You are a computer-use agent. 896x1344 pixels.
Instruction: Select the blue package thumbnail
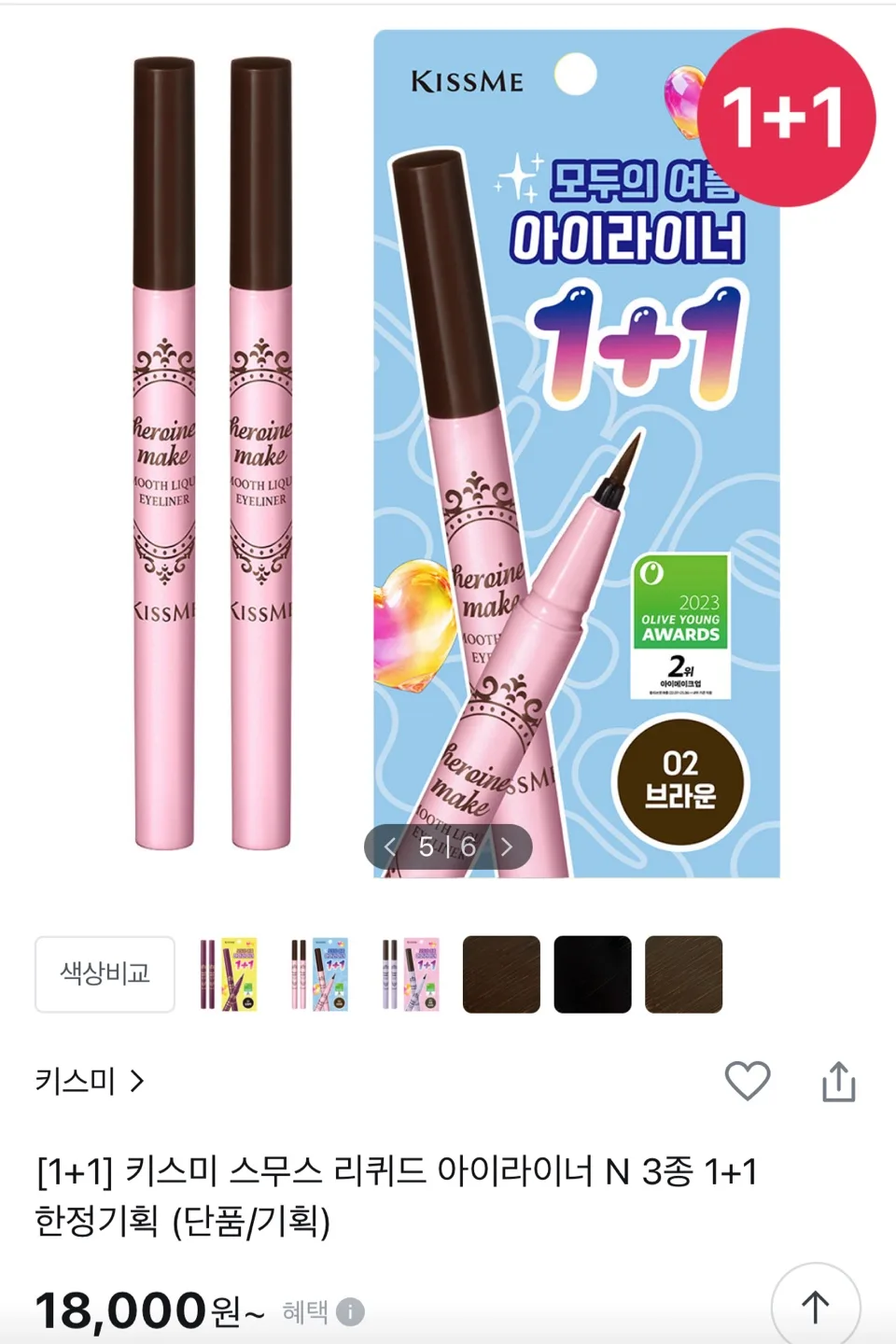319,974
